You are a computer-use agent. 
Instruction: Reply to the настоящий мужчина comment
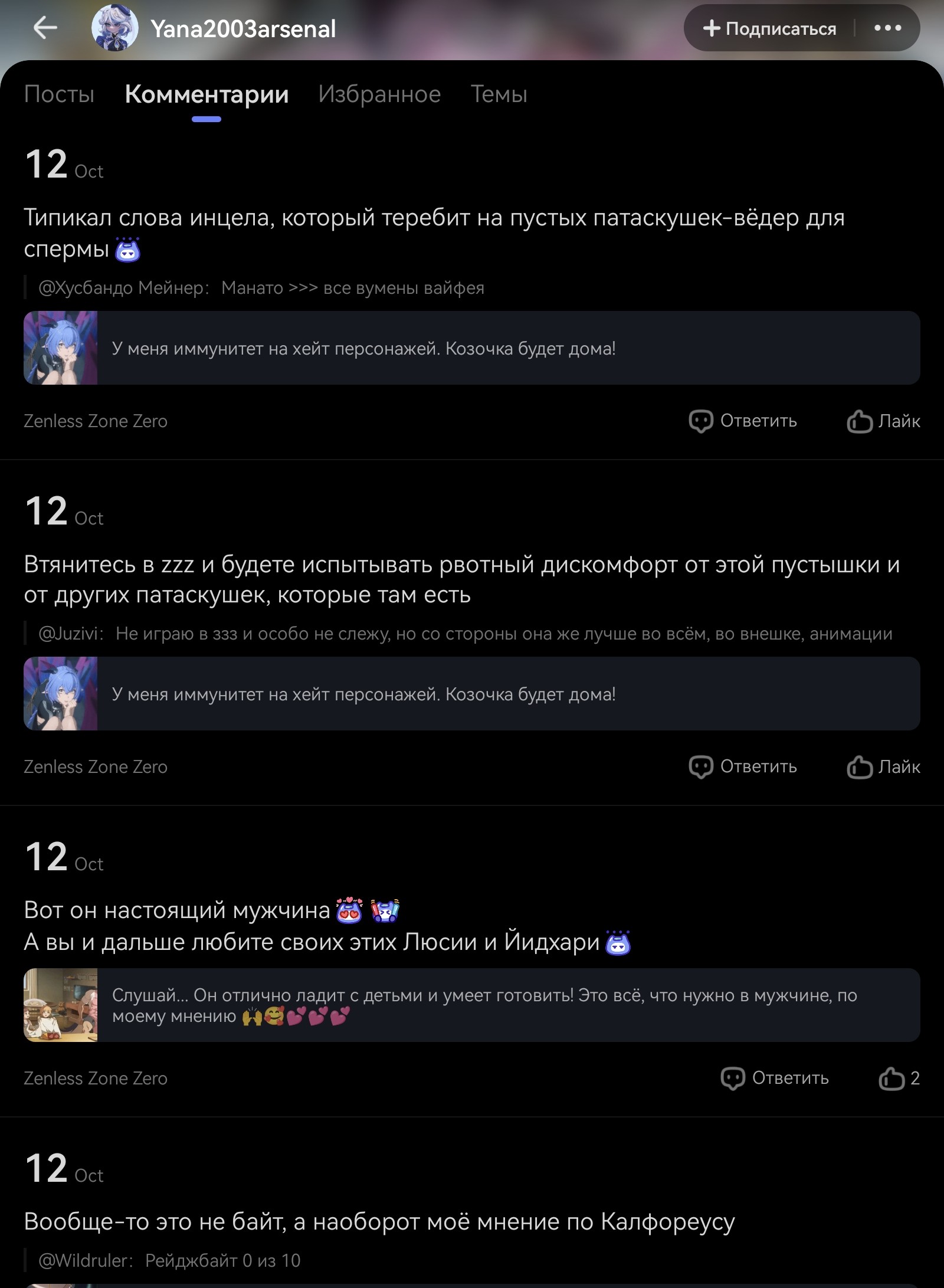pyautogui.click(x=775, y=1079)
